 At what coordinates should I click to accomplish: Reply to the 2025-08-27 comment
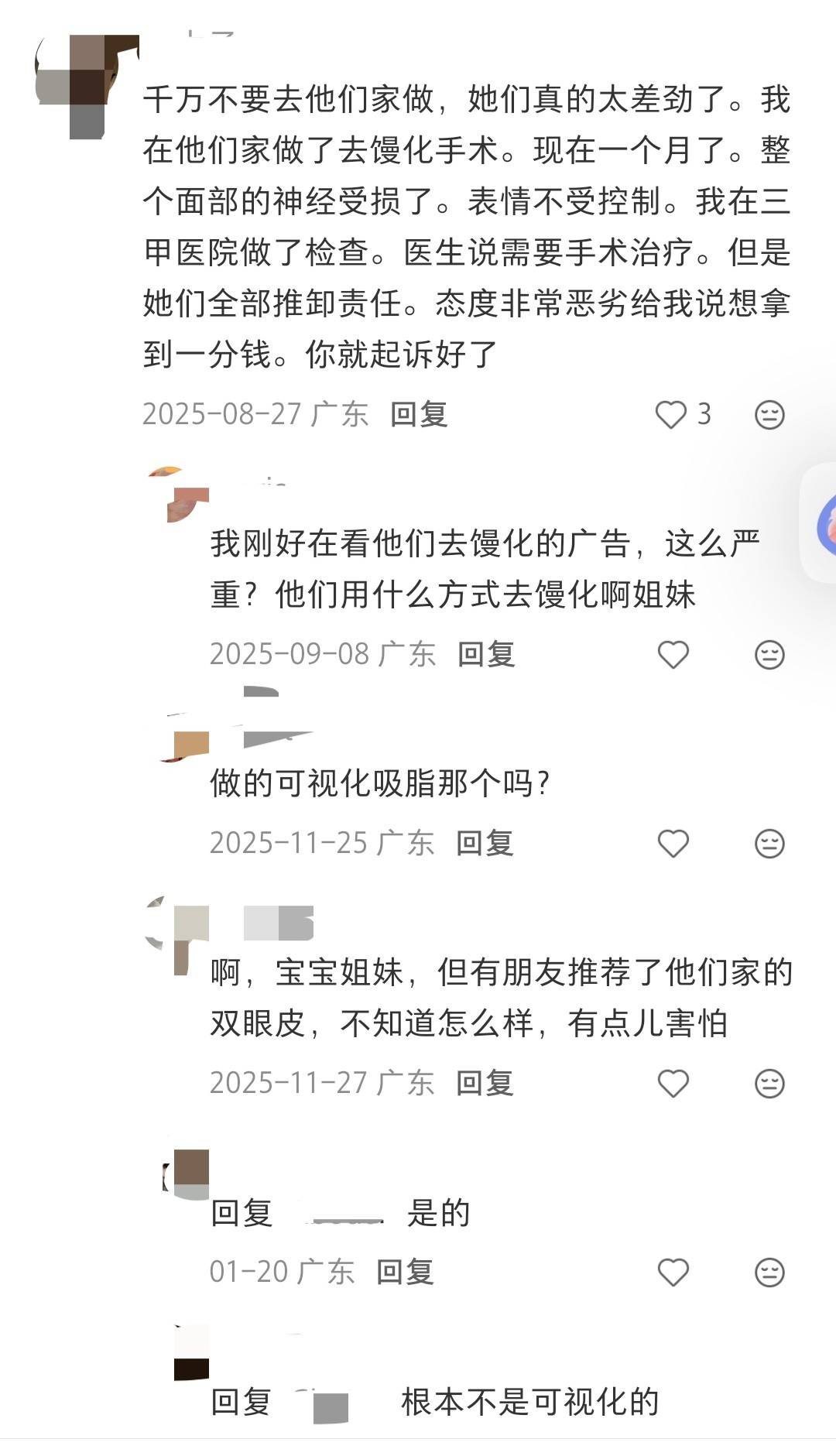(419, 415)
